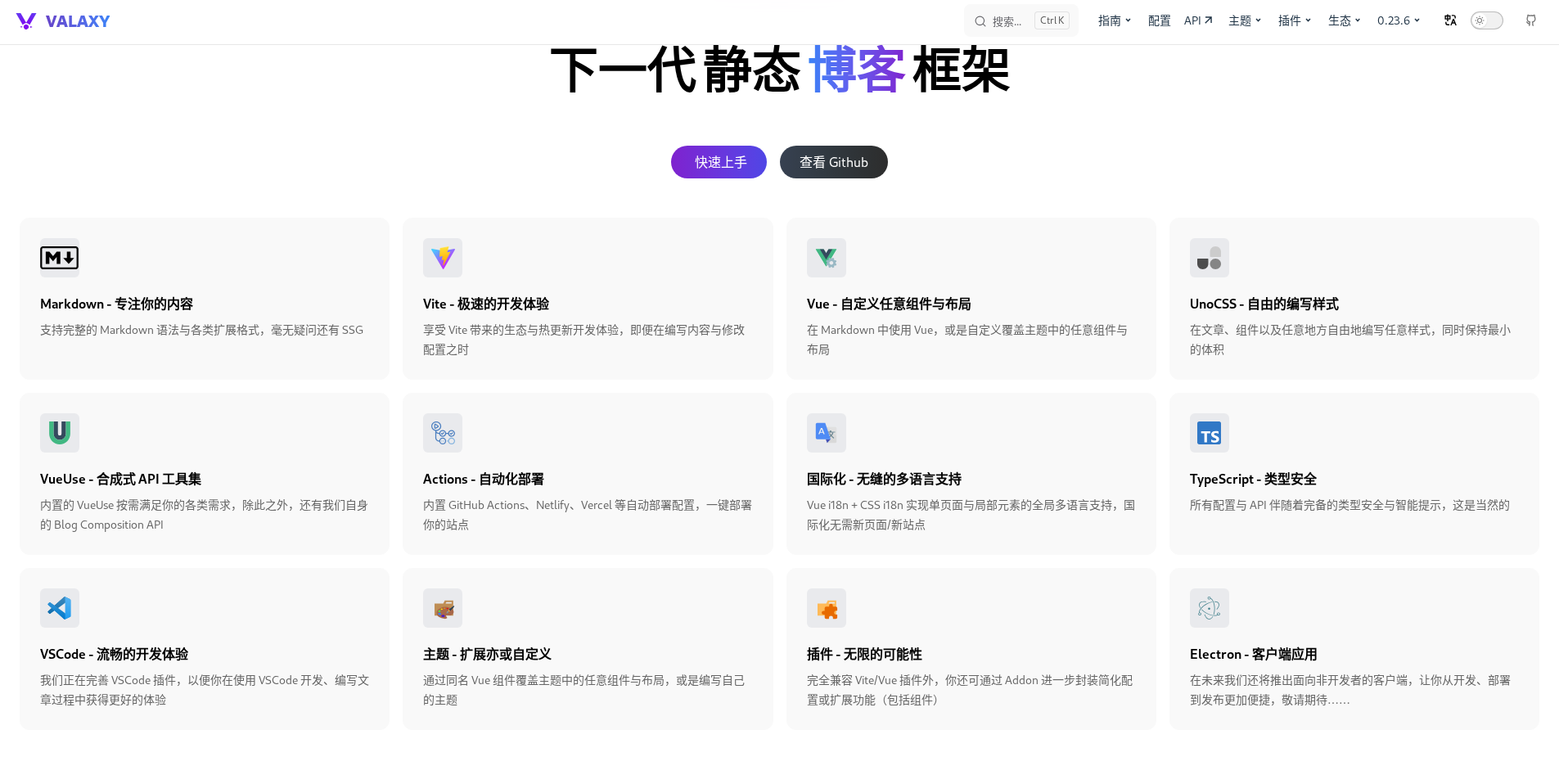
Task: Open the external API link
Action: tap(1198, 20)
